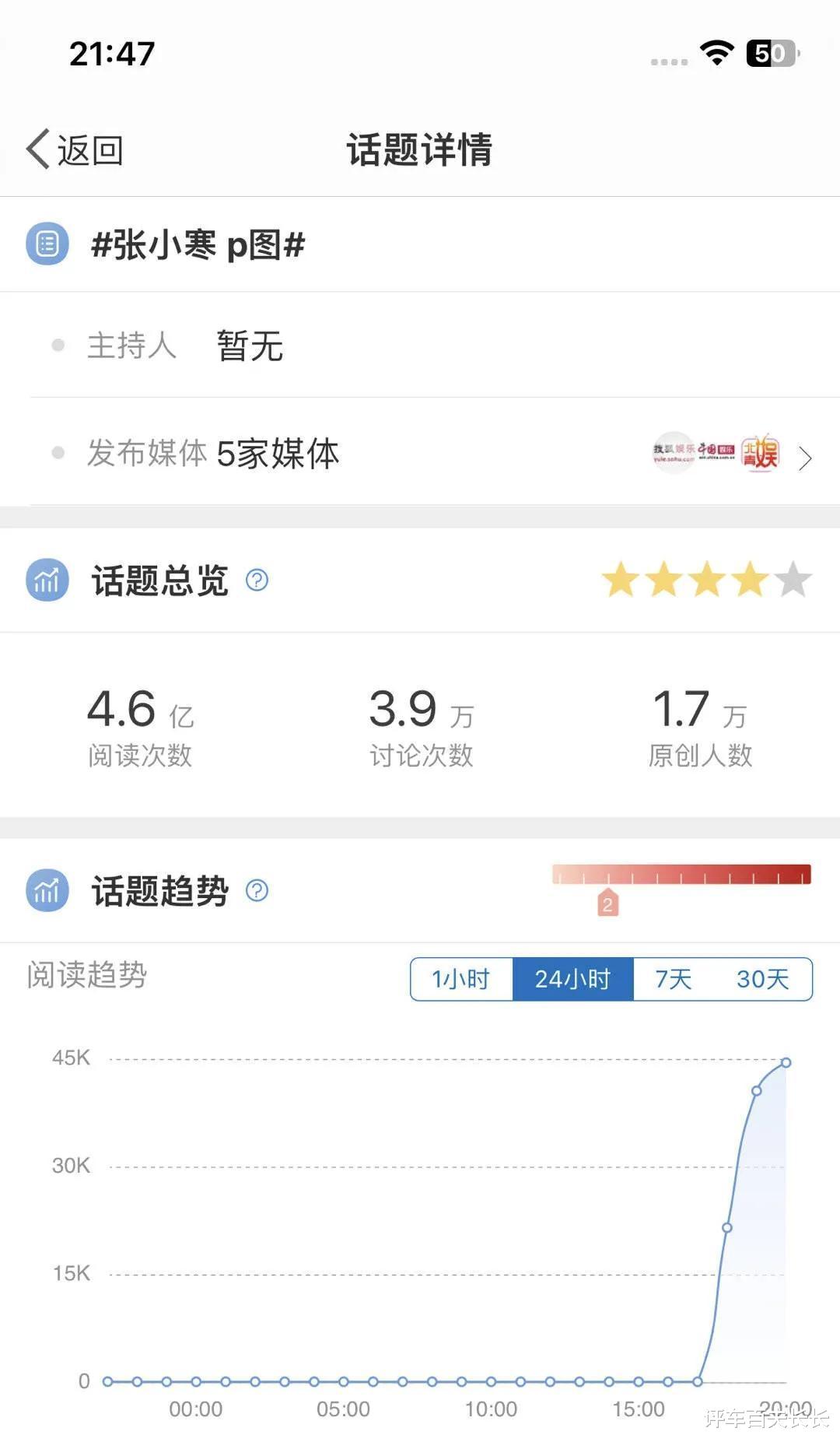Switch the trend to 1小时

461,979
